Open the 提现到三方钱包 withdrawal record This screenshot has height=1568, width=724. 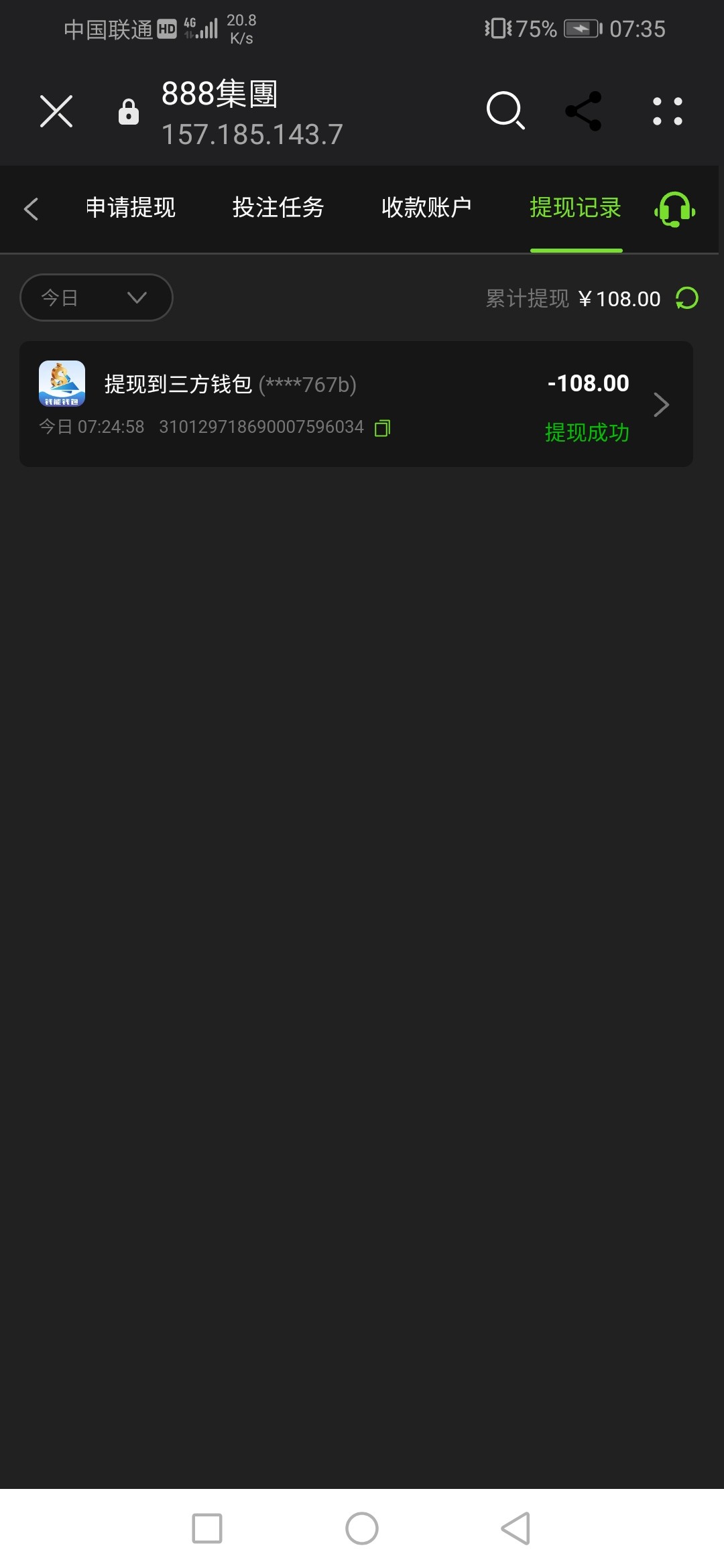pos(355,404)
